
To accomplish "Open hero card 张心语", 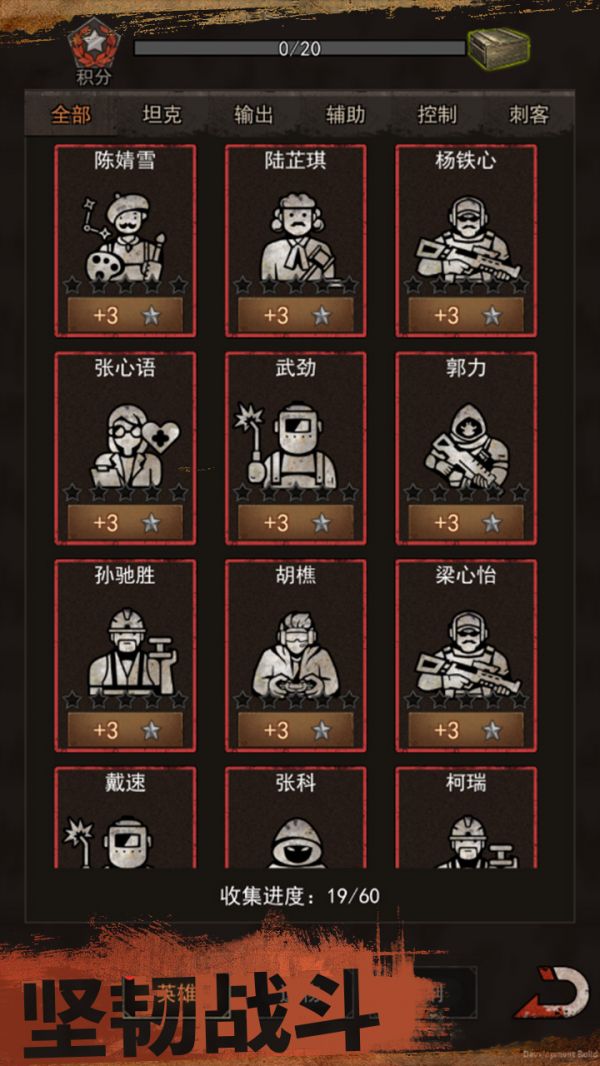I will (125, 448).
